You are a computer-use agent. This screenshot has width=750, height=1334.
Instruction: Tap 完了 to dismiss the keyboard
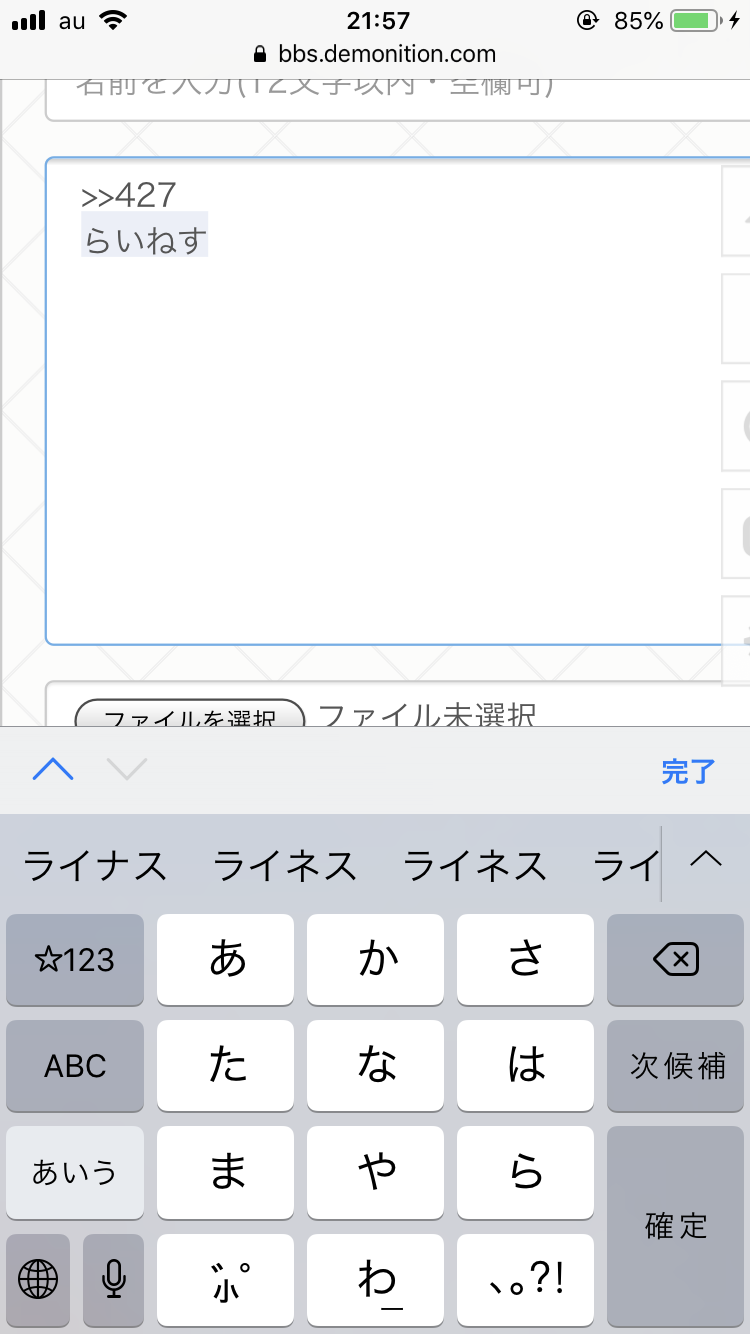pyautogui.click(x=688, y=771)
